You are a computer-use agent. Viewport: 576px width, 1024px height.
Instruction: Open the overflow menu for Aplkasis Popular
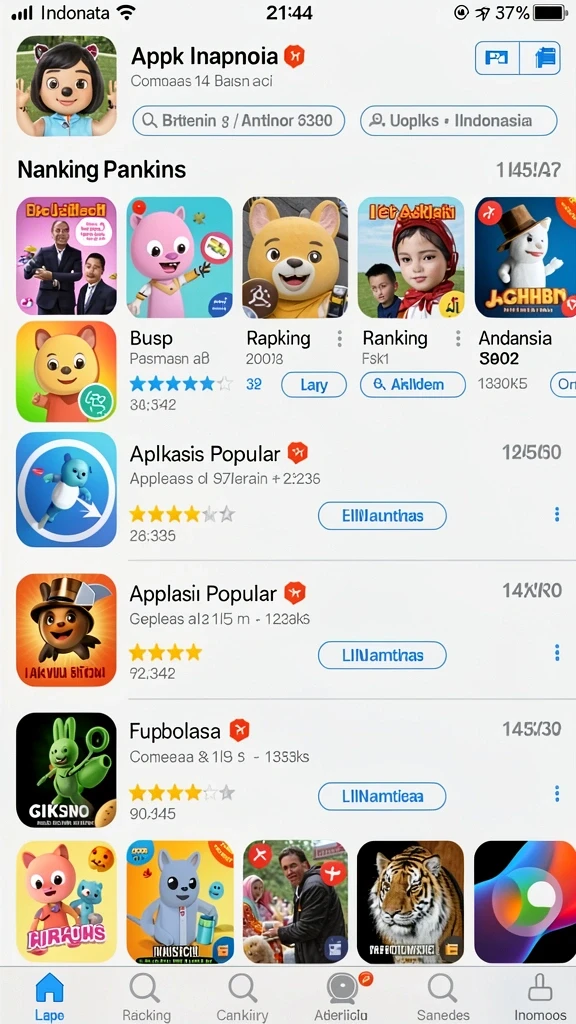pyautogui.click(x=556, y=515)
